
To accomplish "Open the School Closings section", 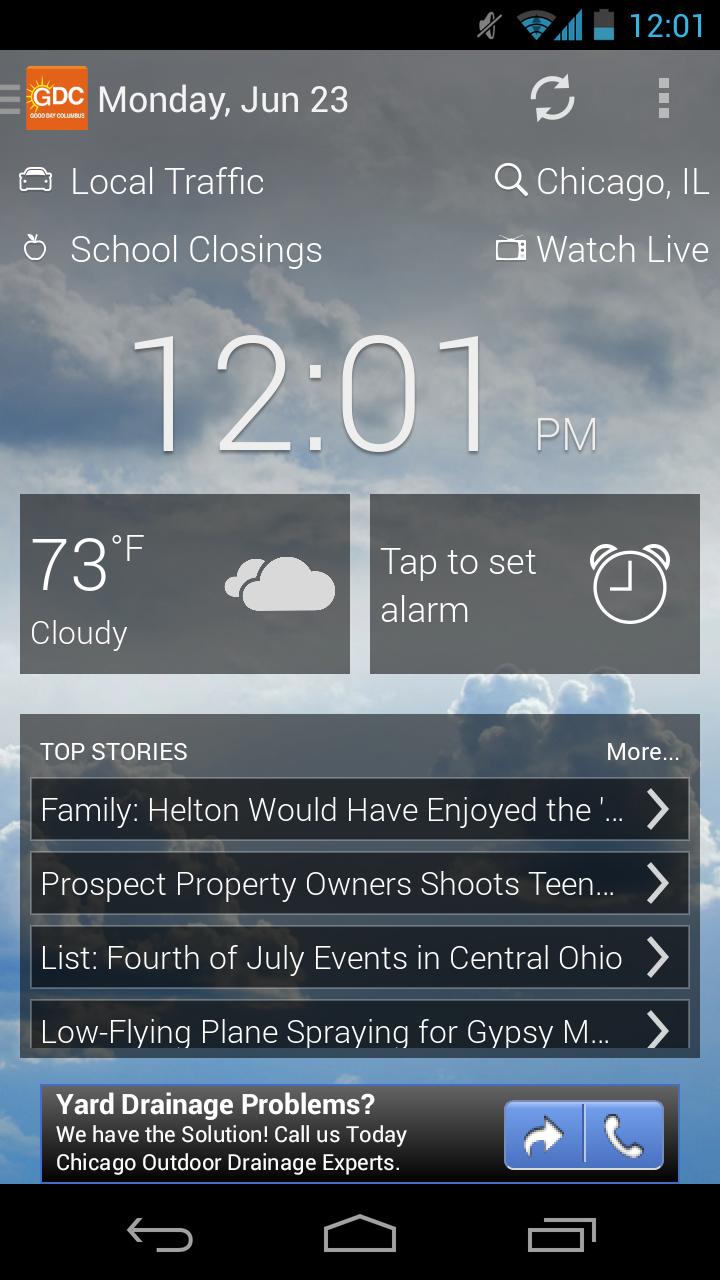I will coord(195,249).
